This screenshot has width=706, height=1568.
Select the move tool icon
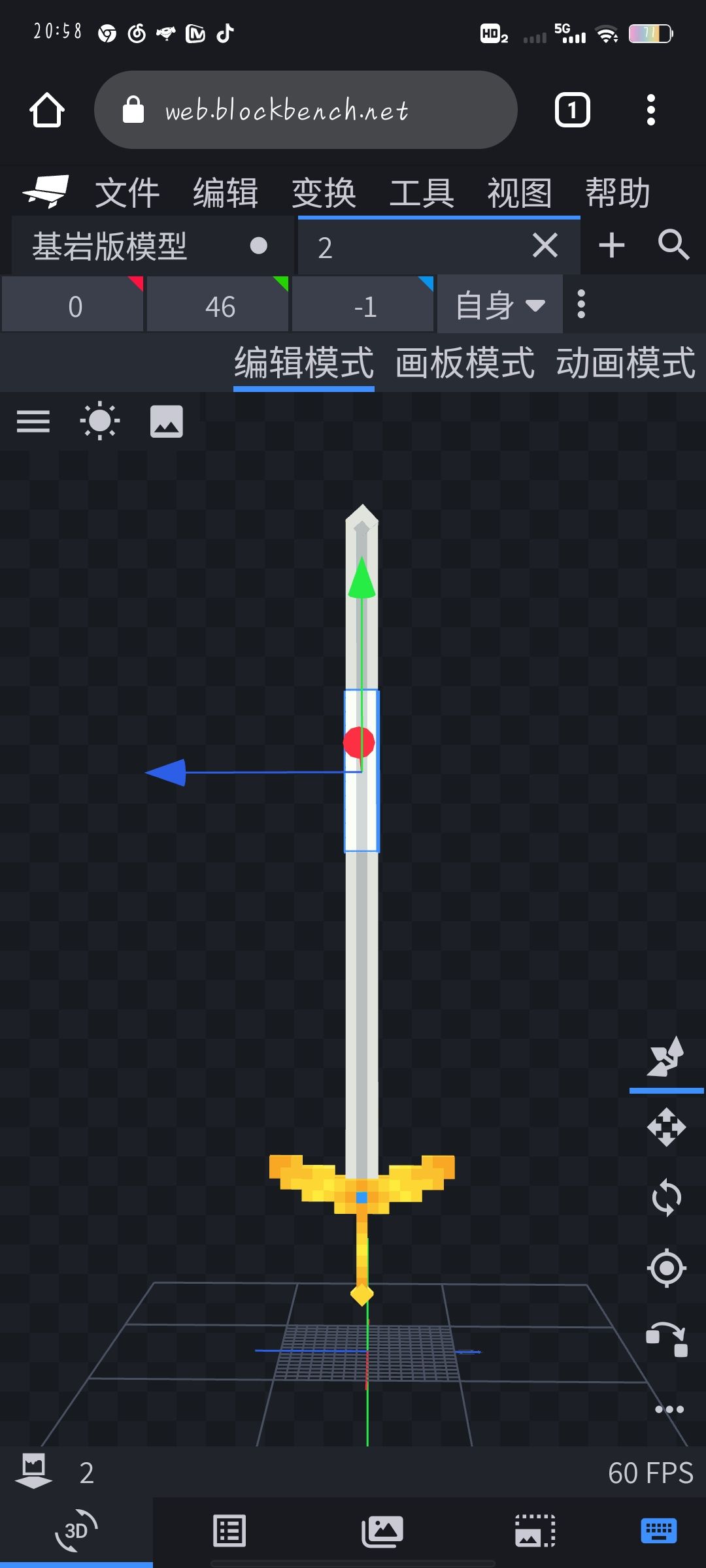point(666,1126)
